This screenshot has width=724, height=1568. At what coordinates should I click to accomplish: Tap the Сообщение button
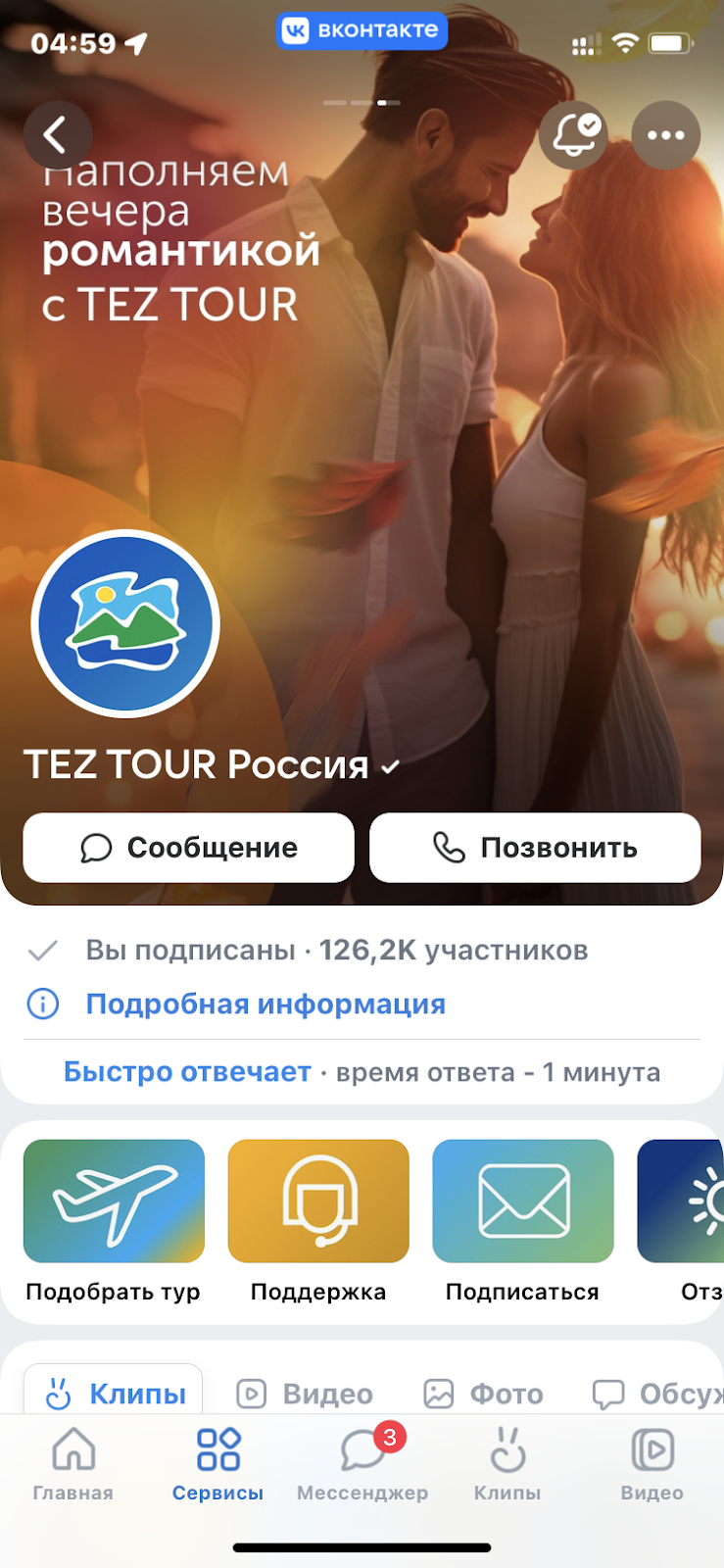pos(189,848)
